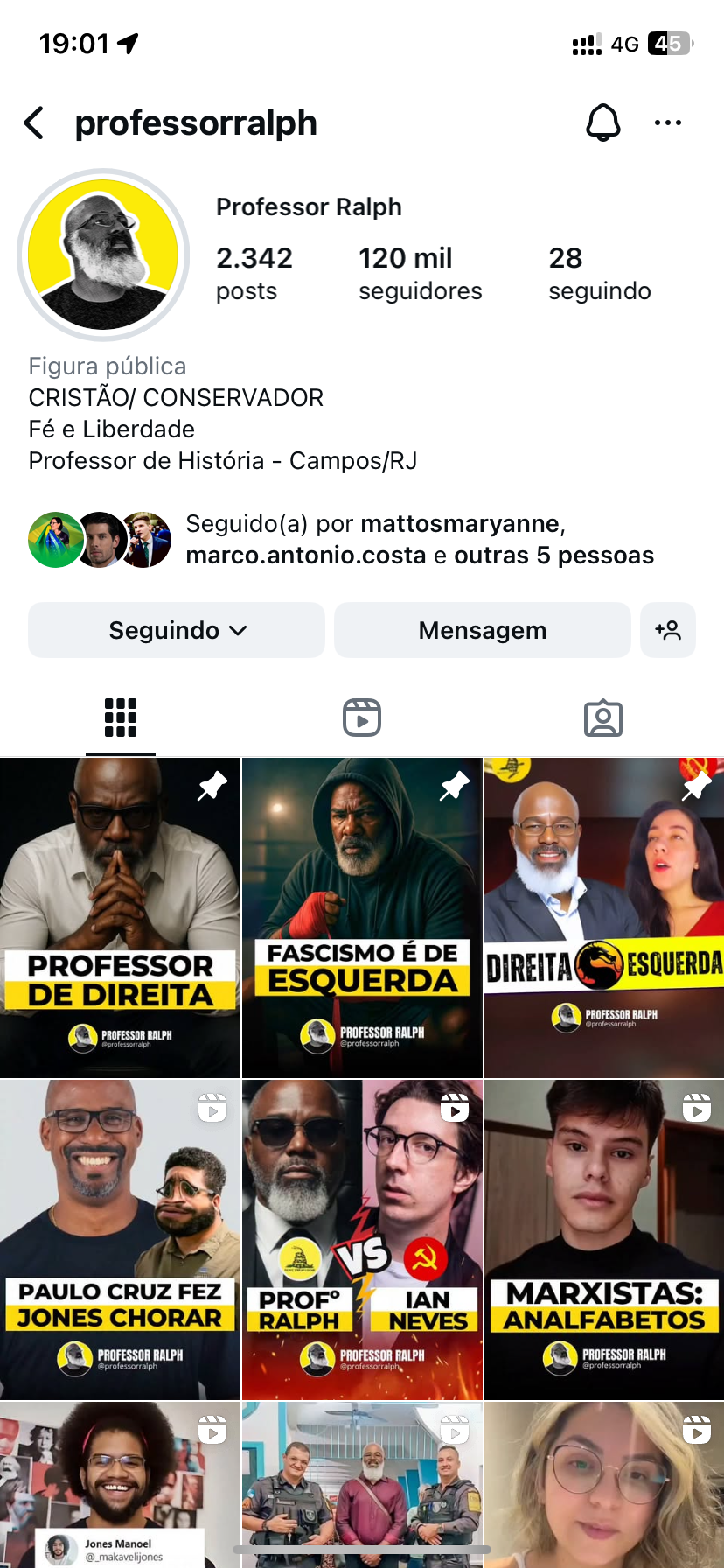Switch to the posts grid tab
The width and height of the screenshot is (724, 1568).
[x=121, y=718]
